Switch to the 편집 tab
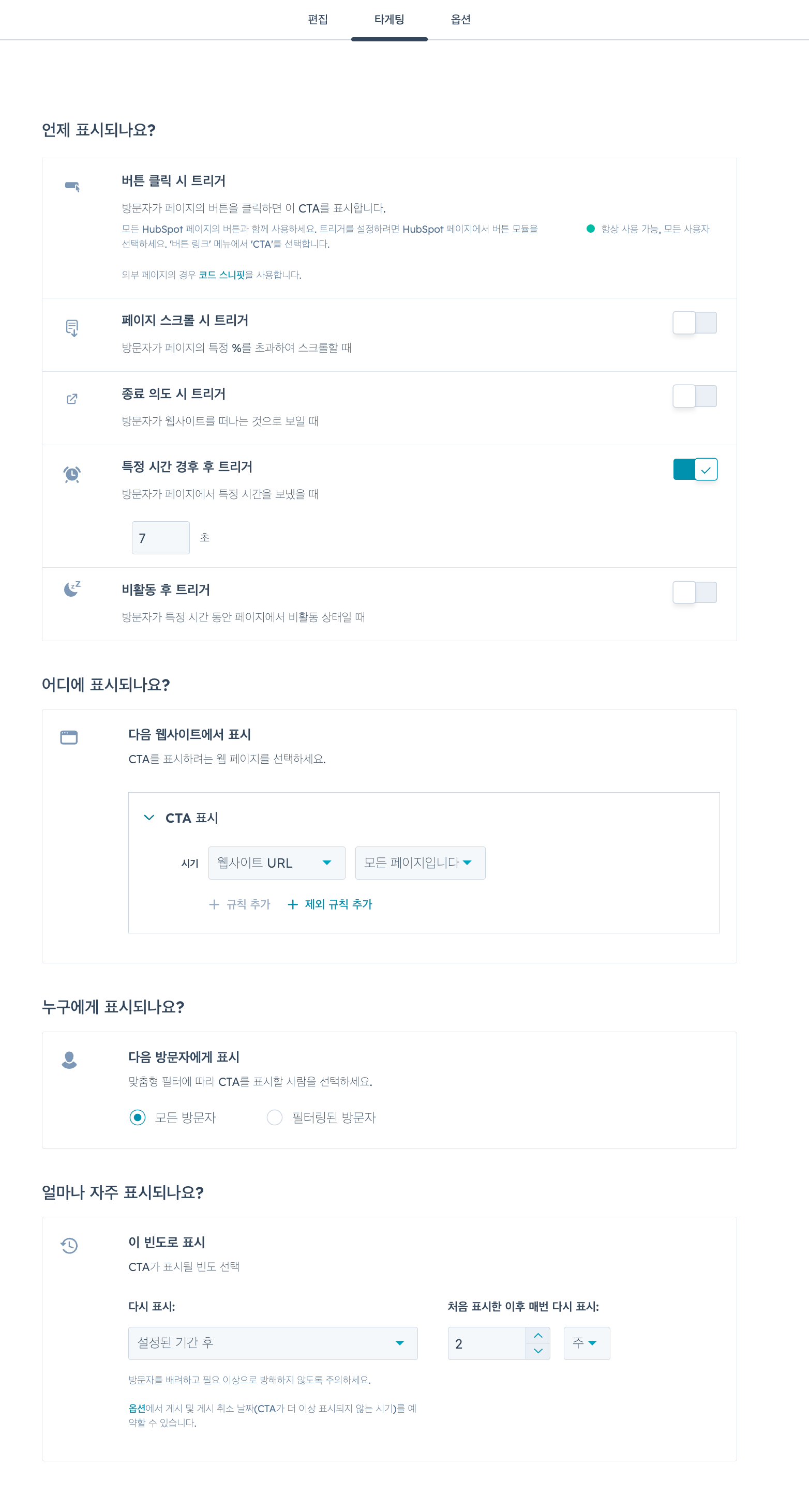 point(318,19)
